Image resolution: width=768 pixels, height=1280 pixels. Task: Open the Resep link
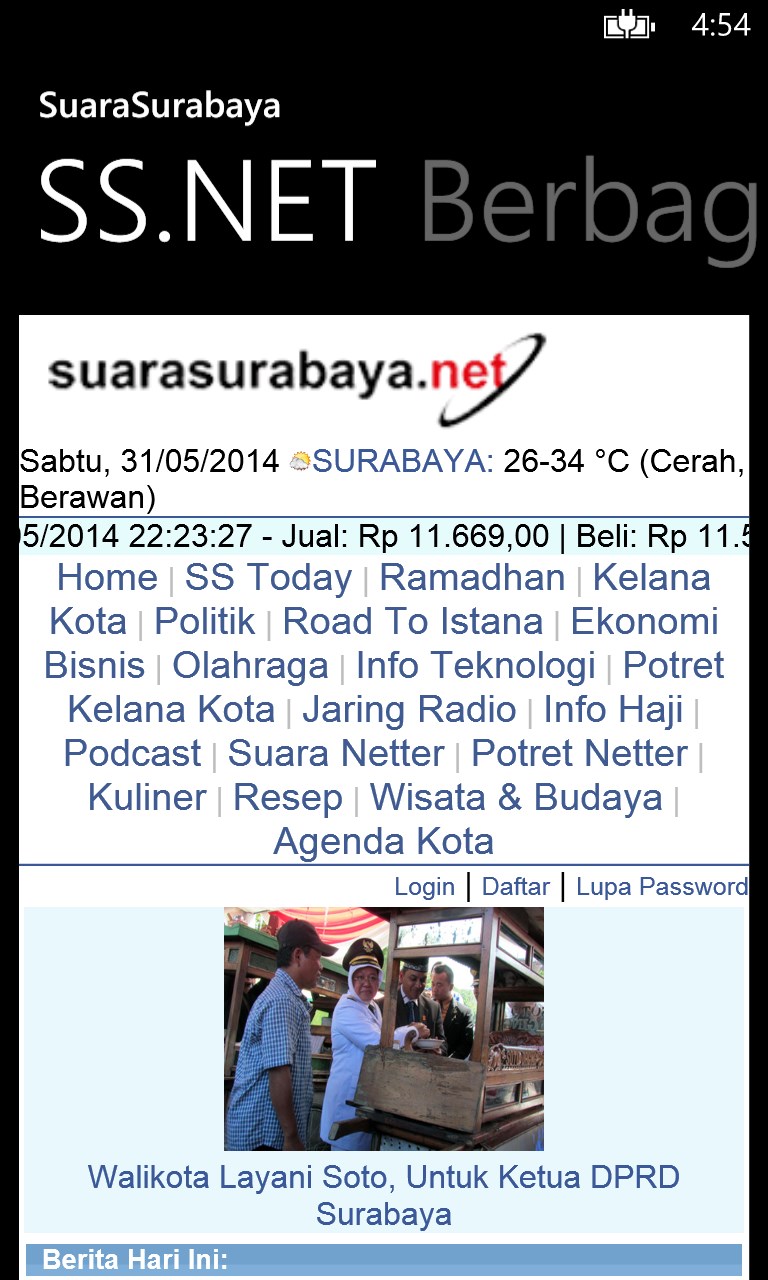[x=288, y=798]
